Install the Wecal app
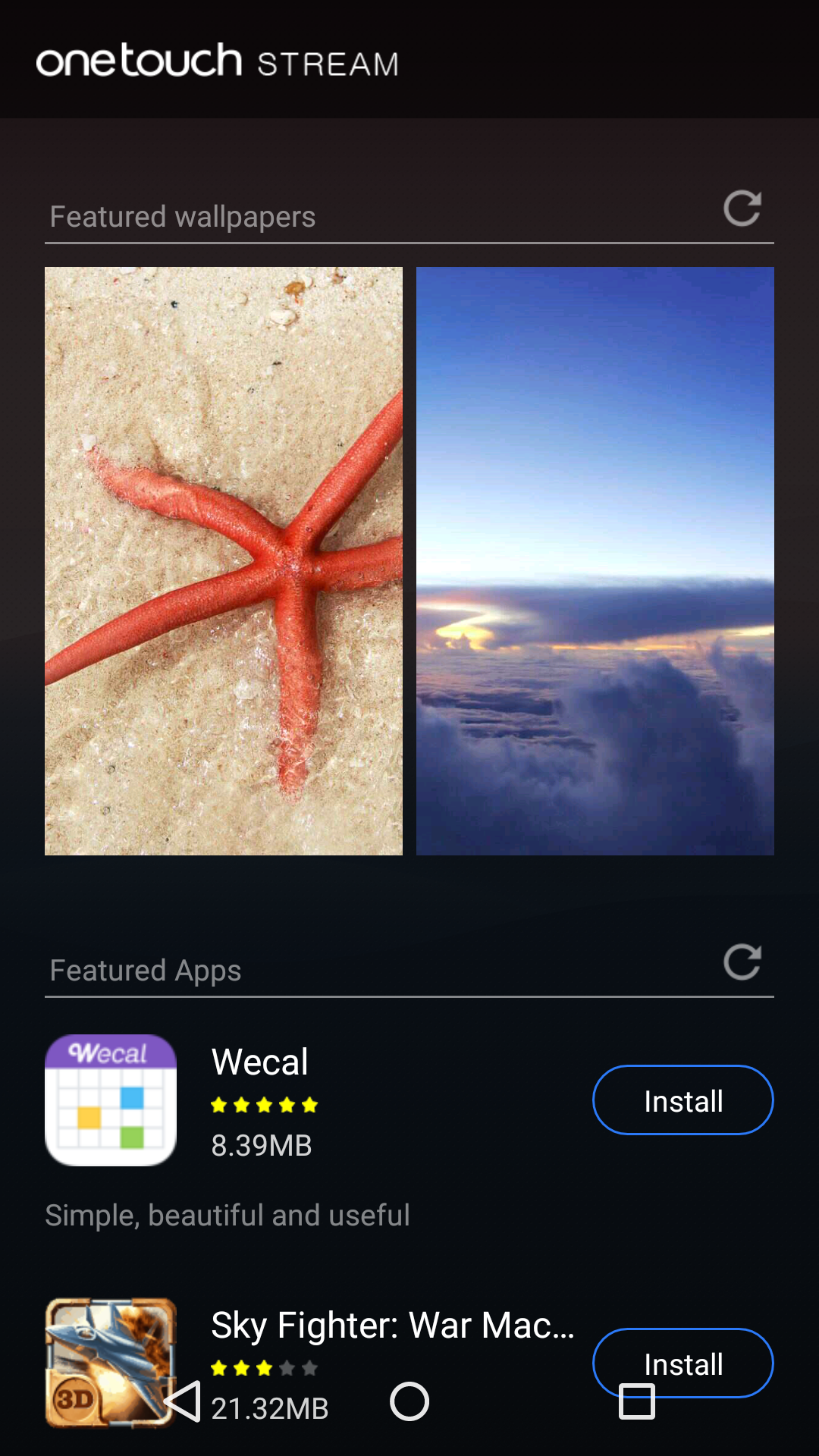The image size is (819, 1456). [683, 1100]
